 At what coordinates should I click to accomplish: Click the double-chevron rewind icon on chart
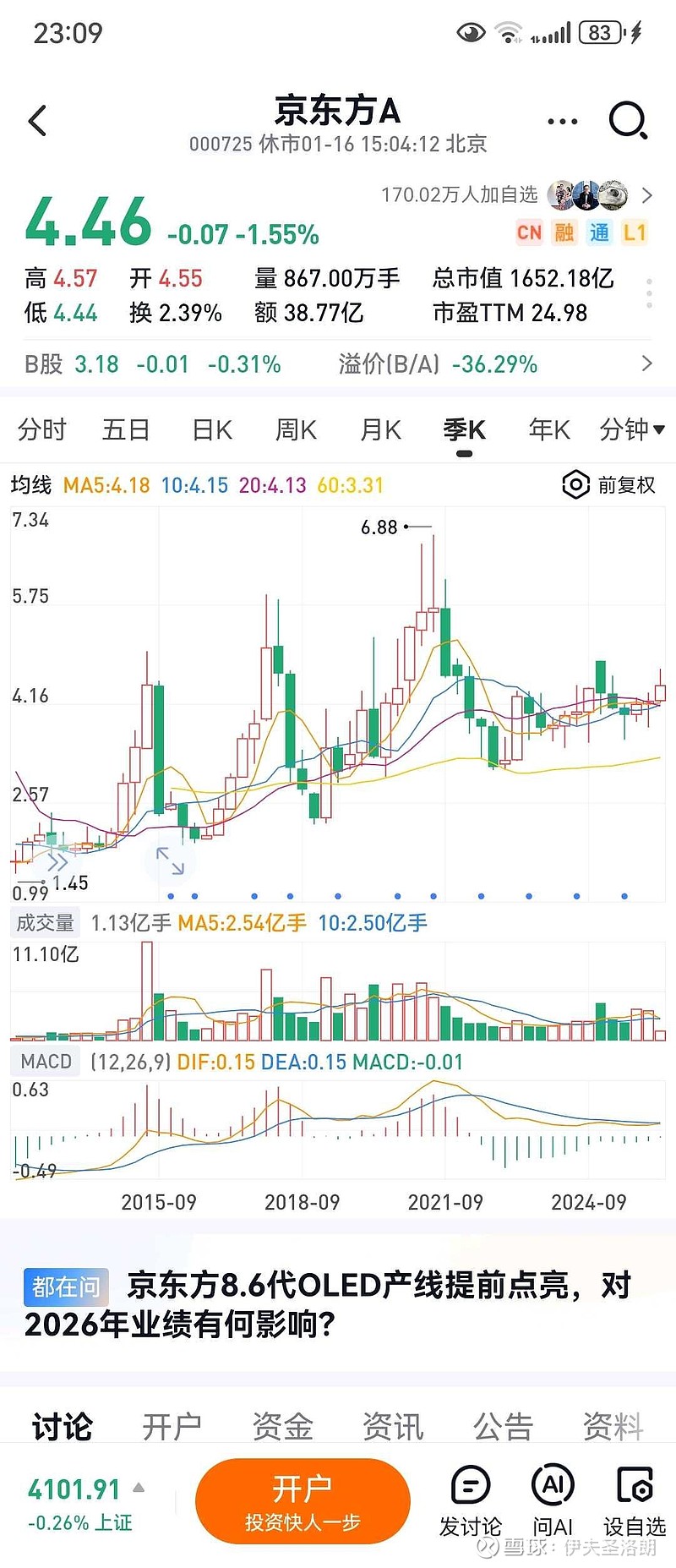point(57,862)
